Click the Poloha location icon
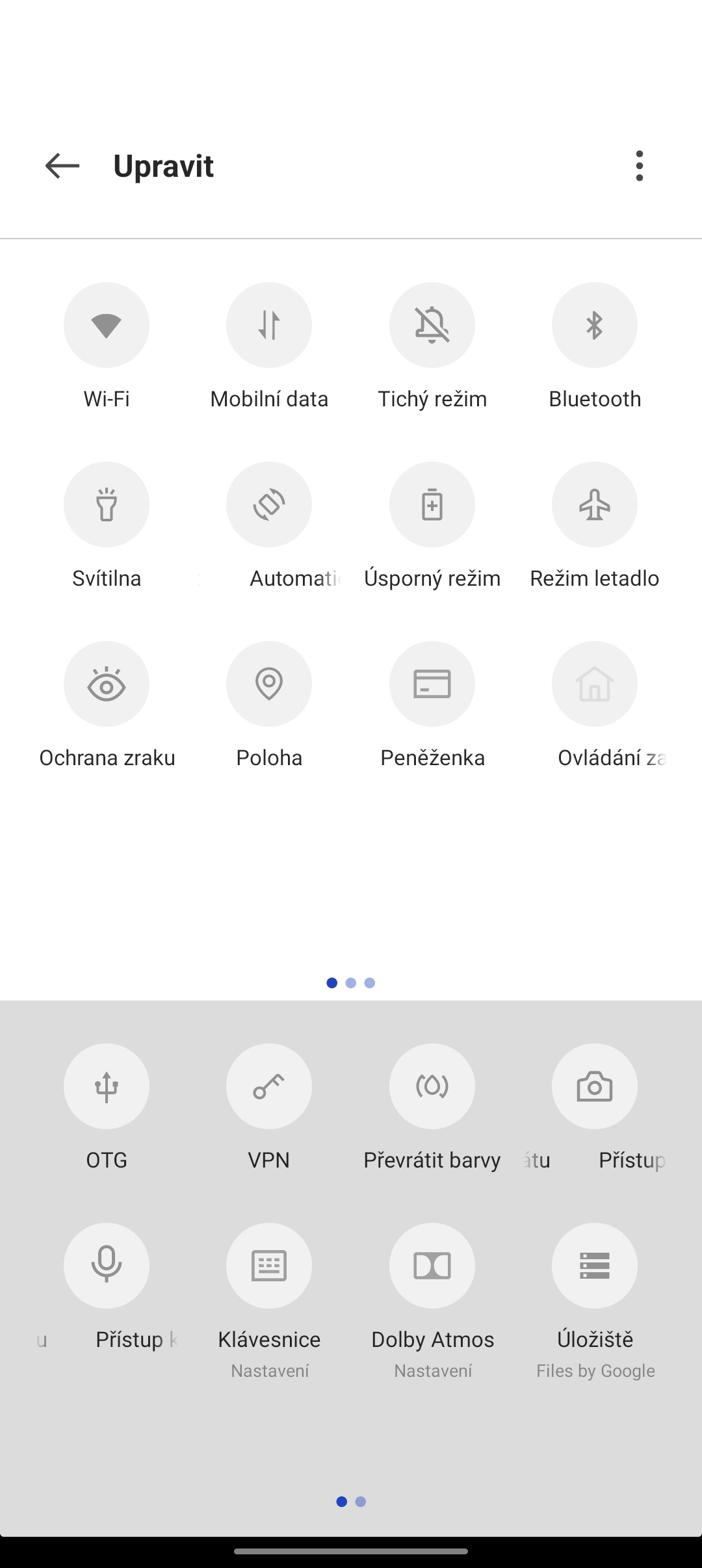 (268, 683)
